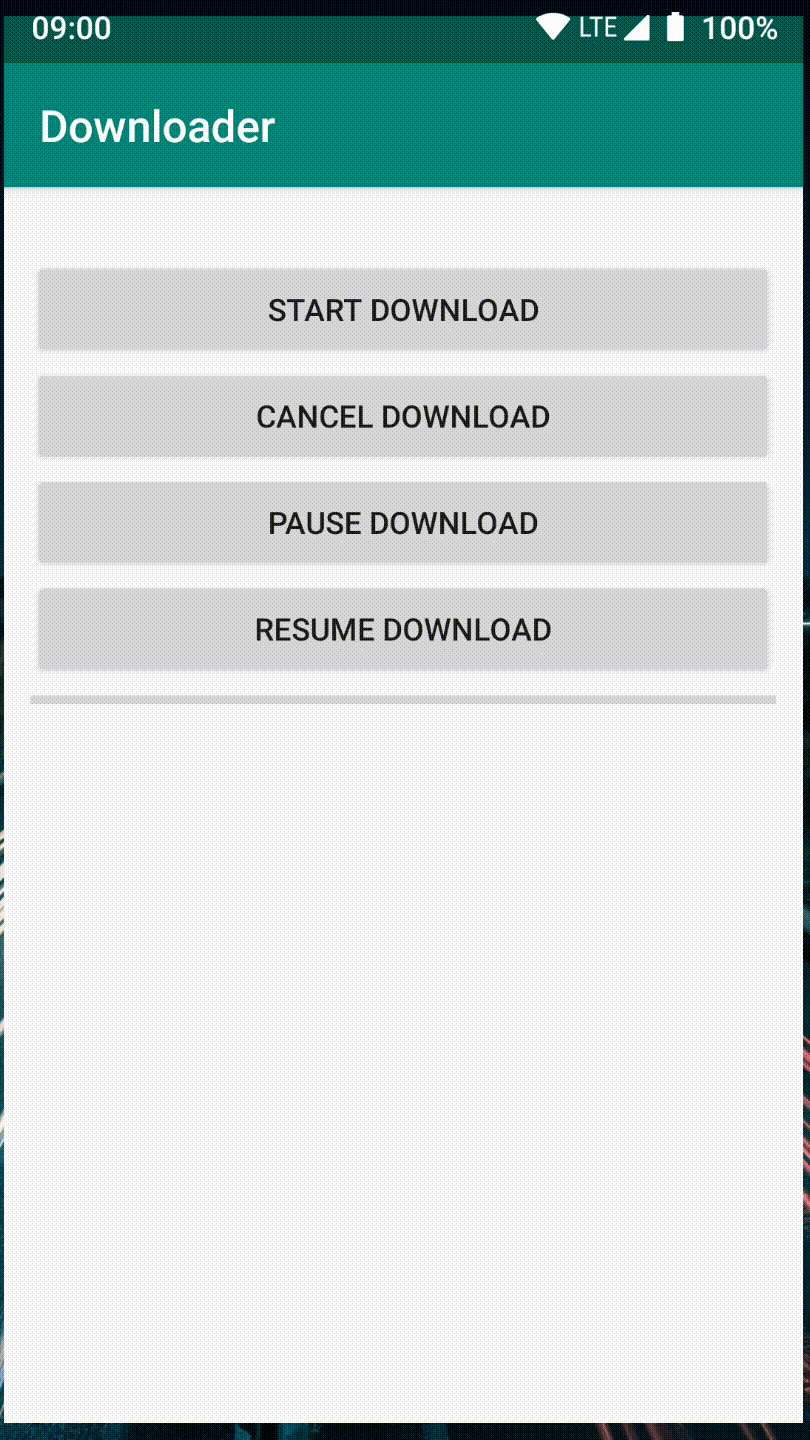Image resolution: width=810 pixels, height=1440 pixels.
Task: Tap the PAUSE DOWNLOAD button label
Action: point(403,523)
